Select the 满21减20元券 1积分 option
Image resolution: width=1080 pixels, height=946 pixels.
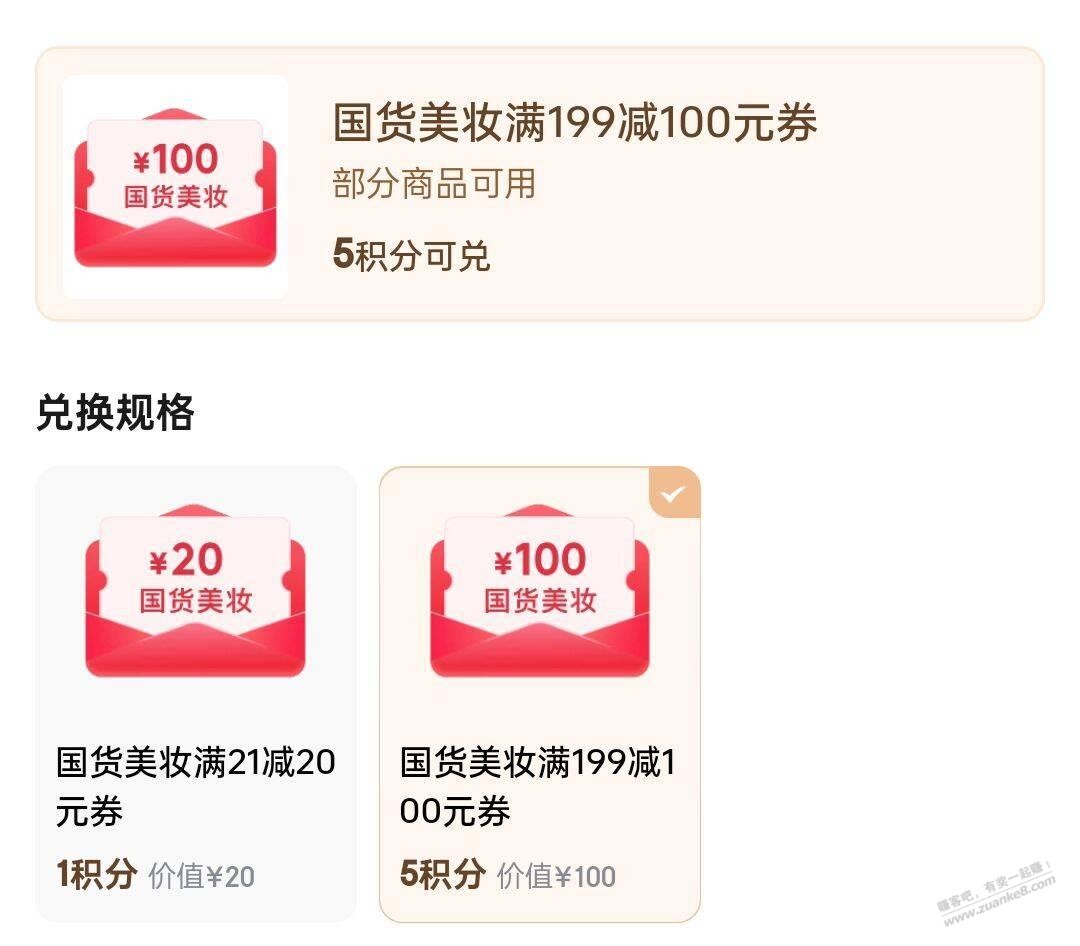[196, 693]
